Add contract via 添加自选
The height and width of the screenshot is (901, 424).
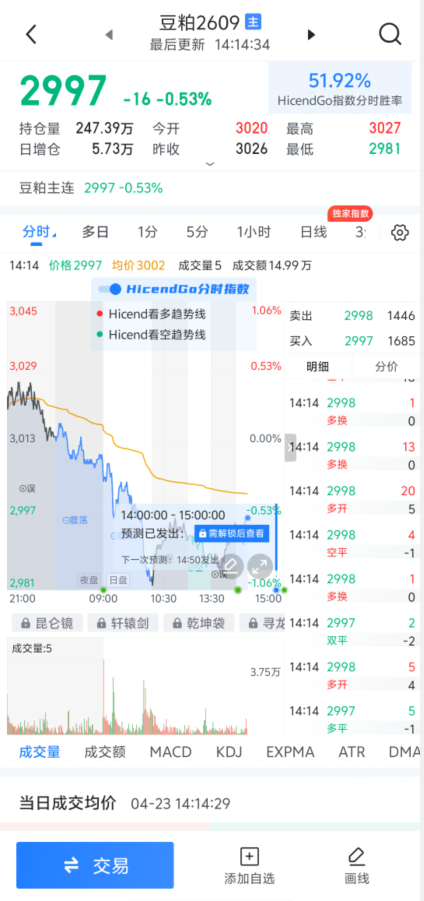point(249,866)
